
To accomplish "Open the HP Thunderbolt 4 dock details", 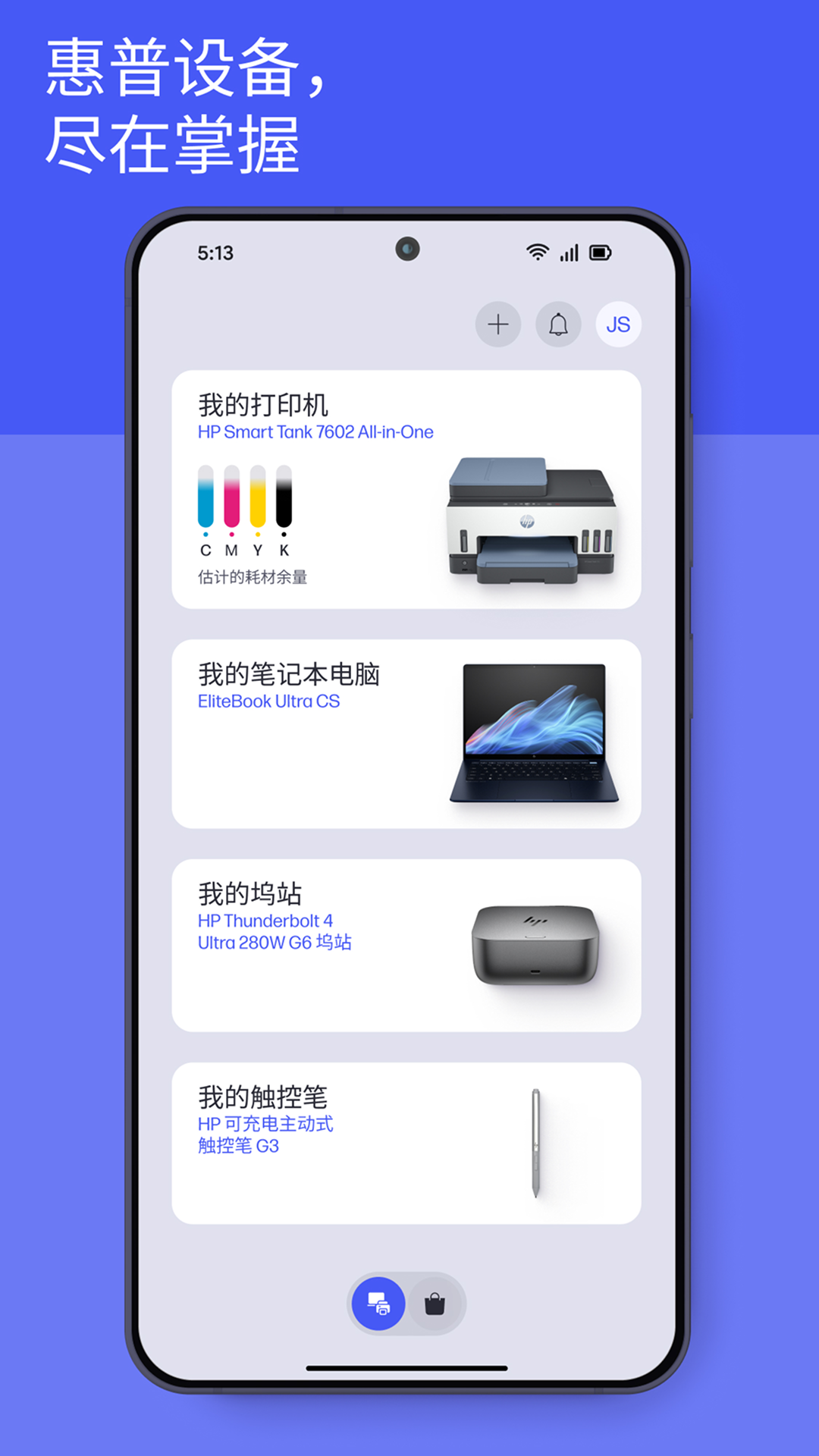I will 276,933.
